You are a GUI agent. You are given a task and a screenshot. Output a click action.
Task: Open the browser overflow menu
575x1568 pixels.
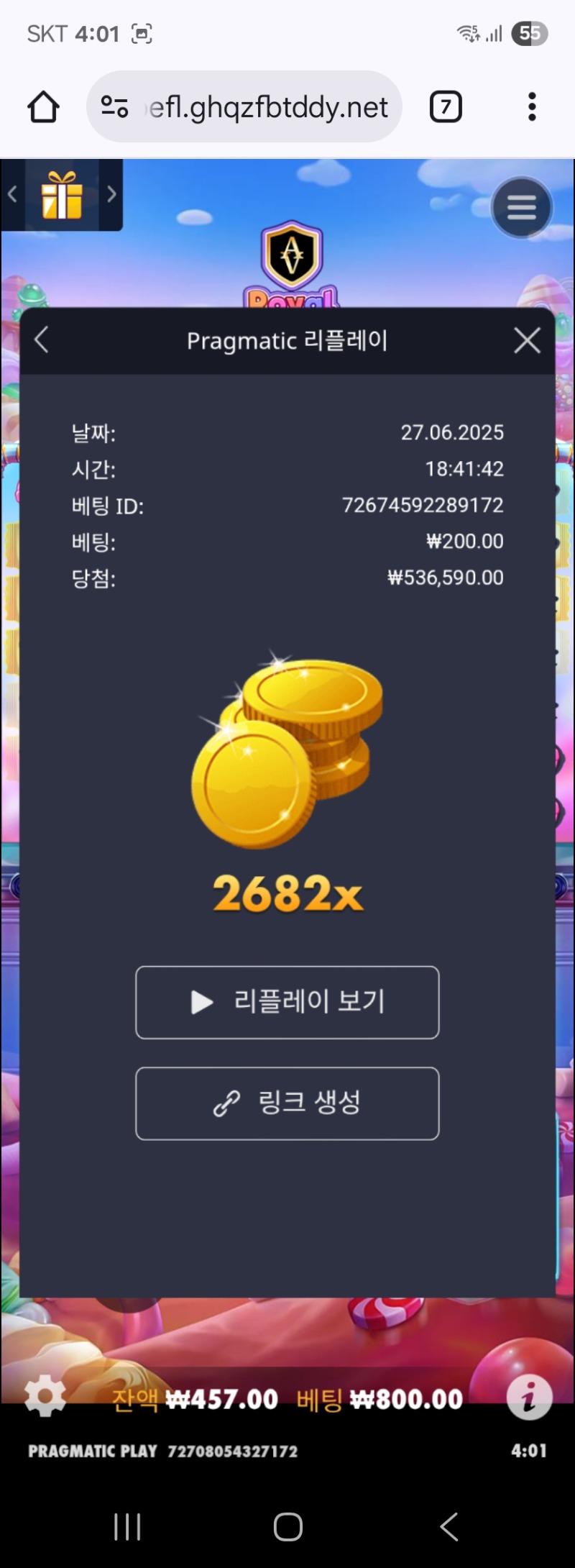(x=532, y=107)
